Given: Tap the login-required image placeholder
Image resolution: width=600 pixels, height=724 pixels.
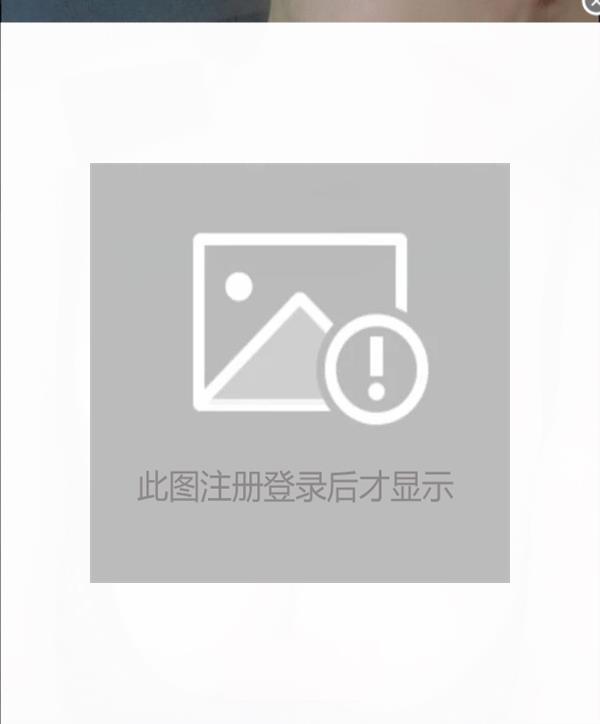Looking at the screenshot, I should (x=300, y=372).
